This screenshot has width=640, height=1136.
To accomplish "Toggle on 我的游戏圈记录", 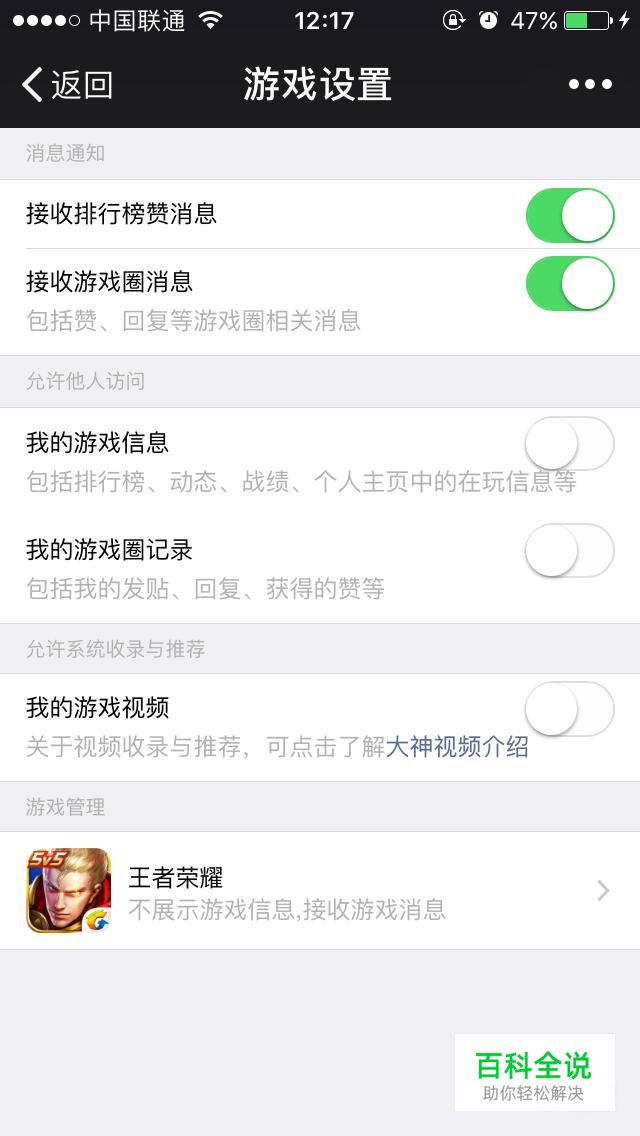I will point(570,551).
